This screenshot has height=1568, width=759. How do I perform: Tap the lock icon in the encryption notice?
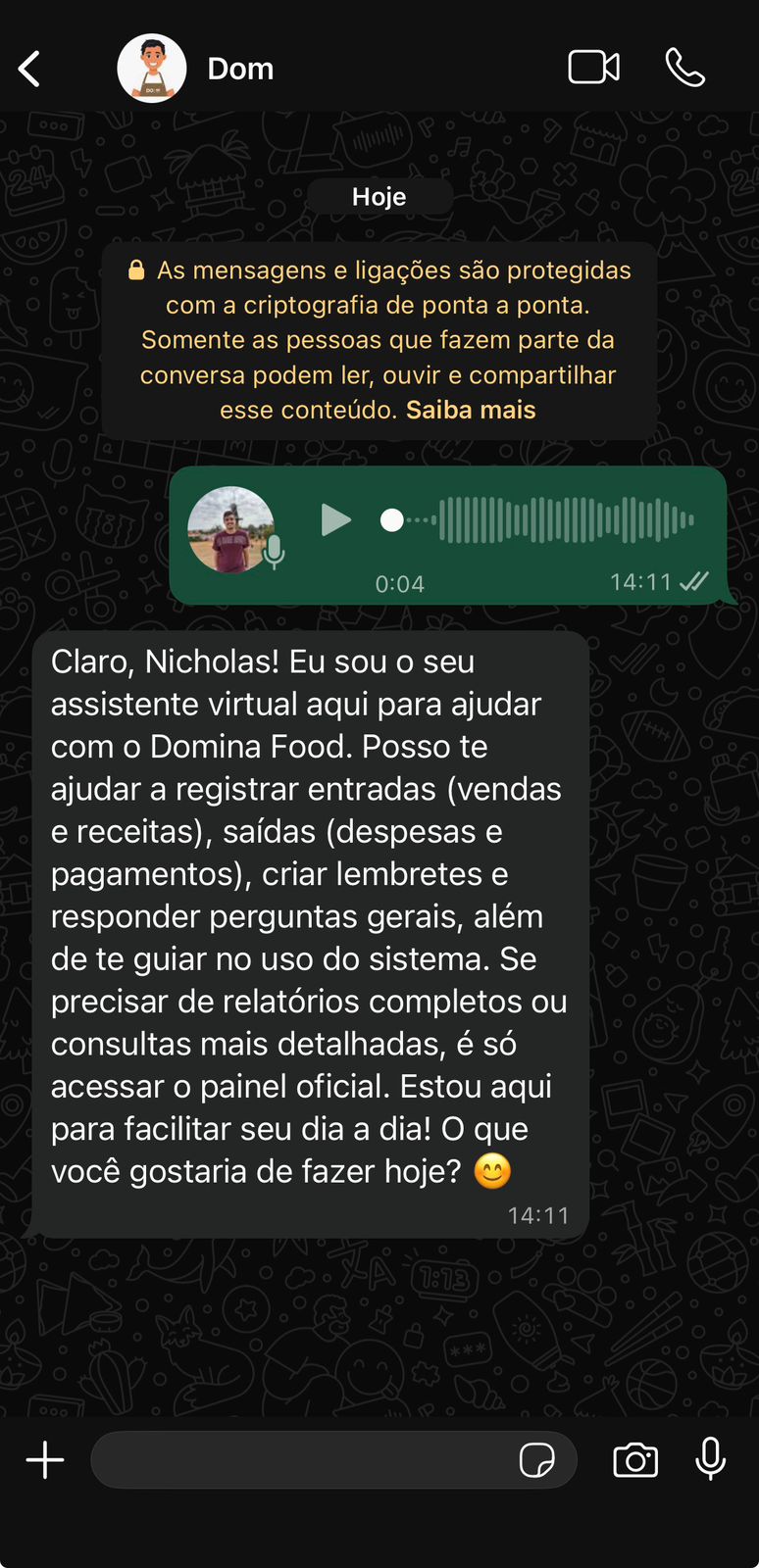[137, 269]
